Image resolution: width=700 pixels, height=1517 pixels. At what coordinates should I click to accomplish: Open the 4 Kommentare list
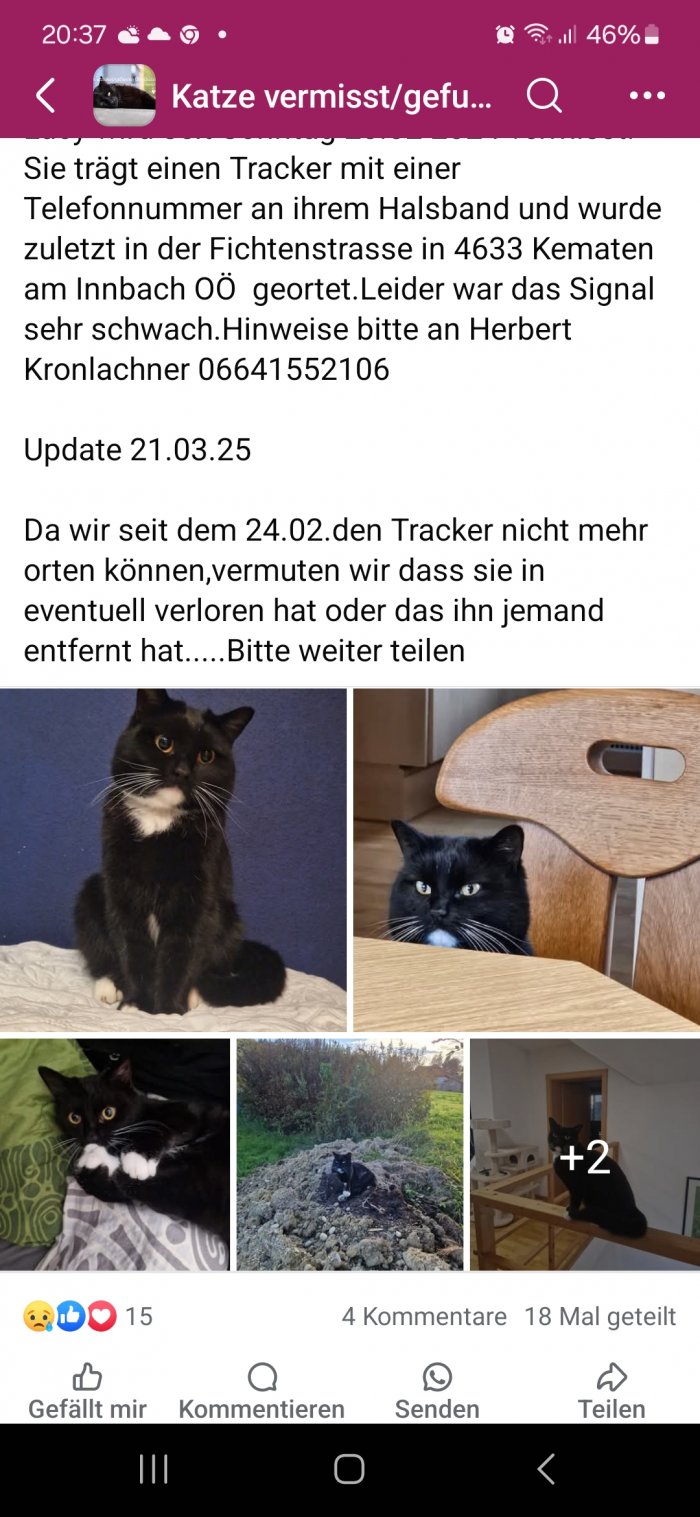pos(424,1316)
